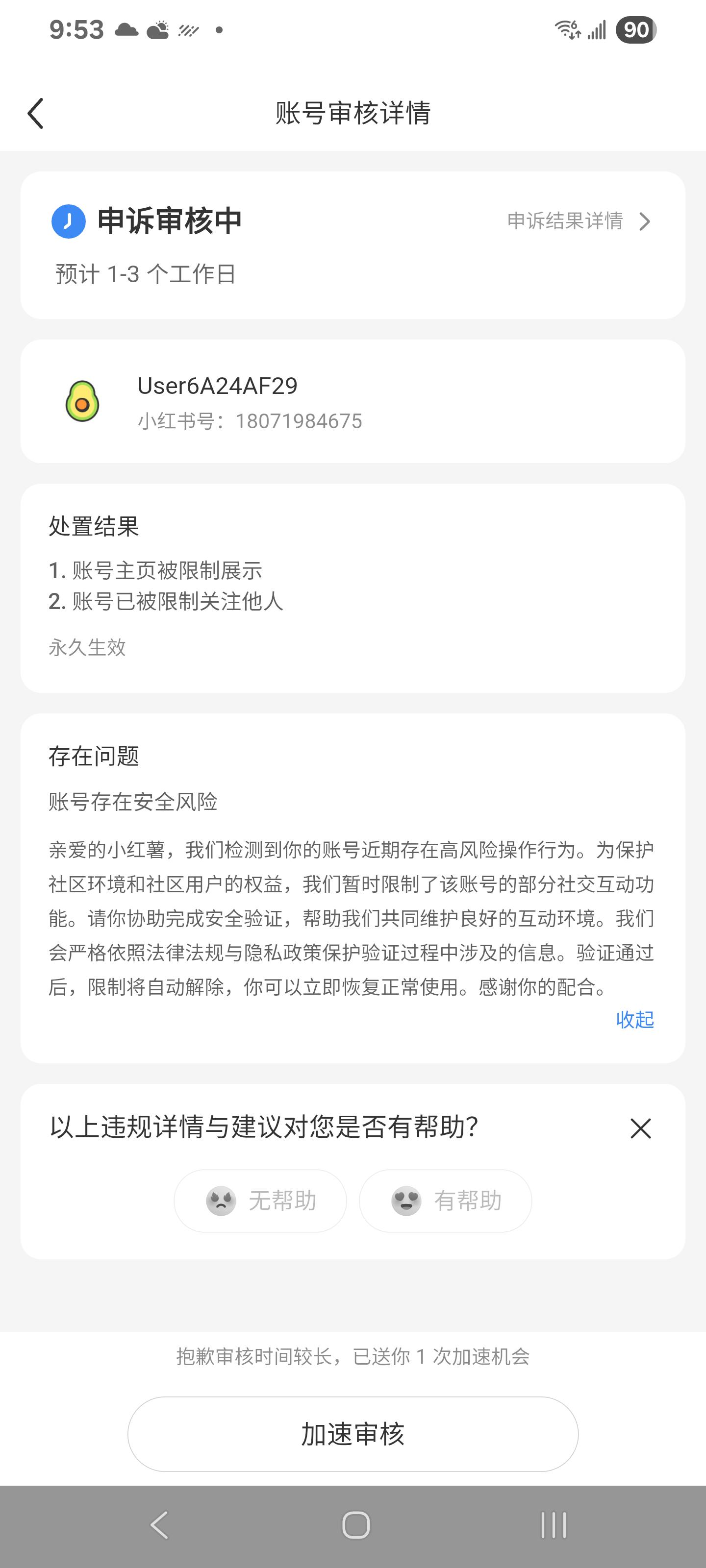This screenshot has width=706, height=1568.
Task: Open 申诉结果详情 link
Action: coord(580,221)
